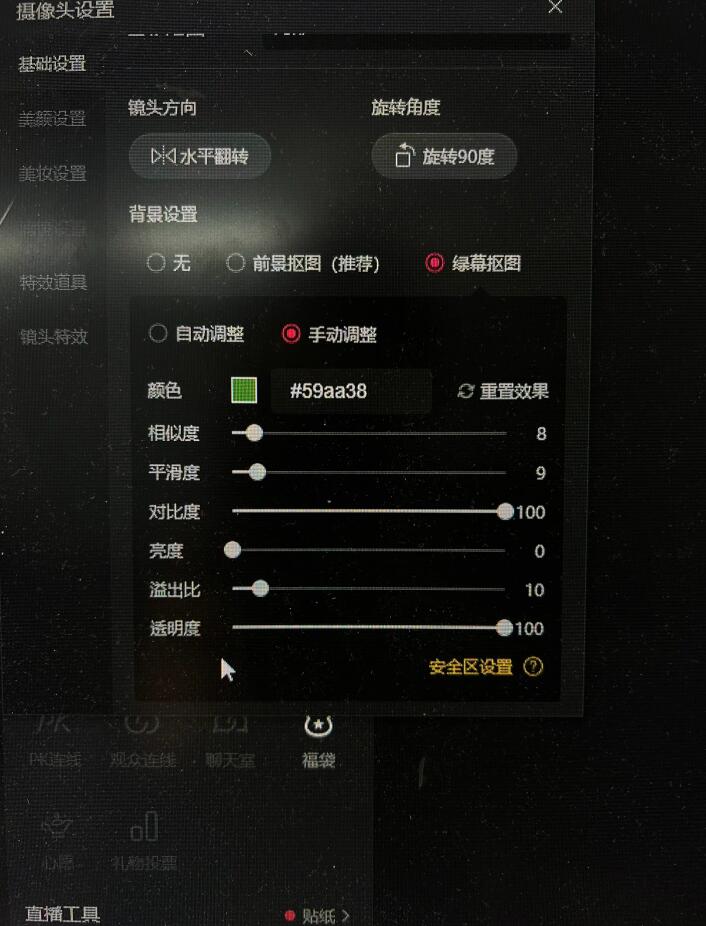Reset effects with 重置效果

click(x=504, y=391)
